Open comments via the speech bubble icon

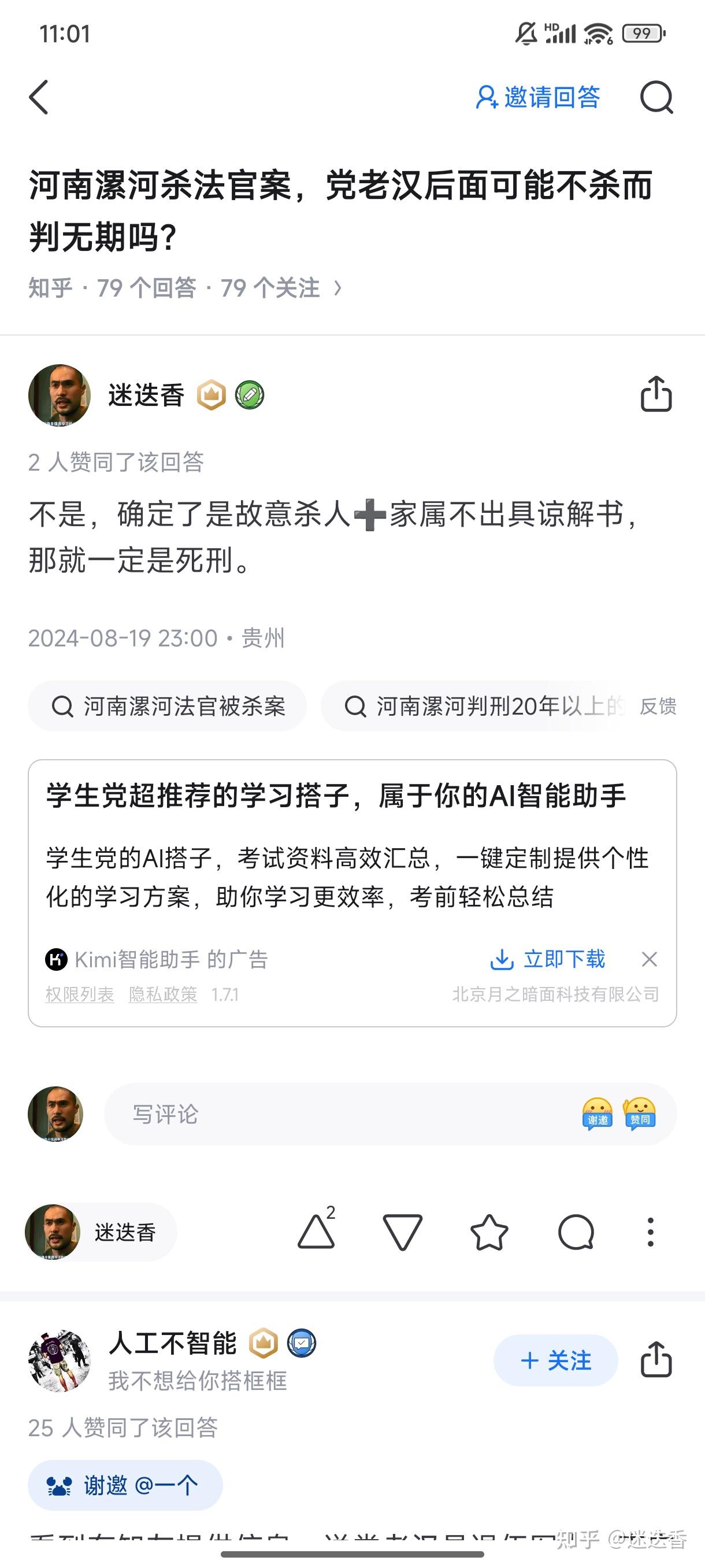point(576,1232)
